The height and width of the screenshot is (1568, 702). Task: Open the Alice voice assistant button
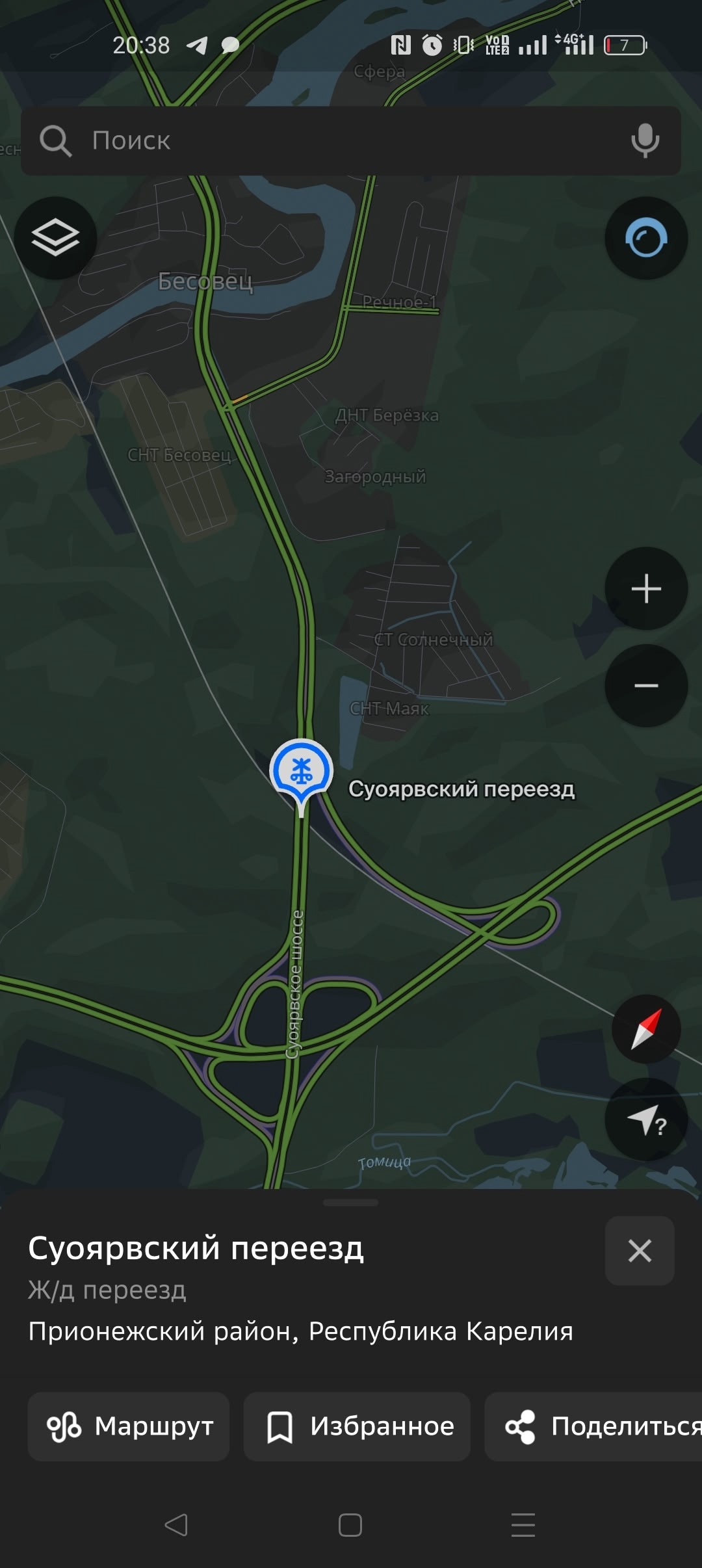coord(645,239)
